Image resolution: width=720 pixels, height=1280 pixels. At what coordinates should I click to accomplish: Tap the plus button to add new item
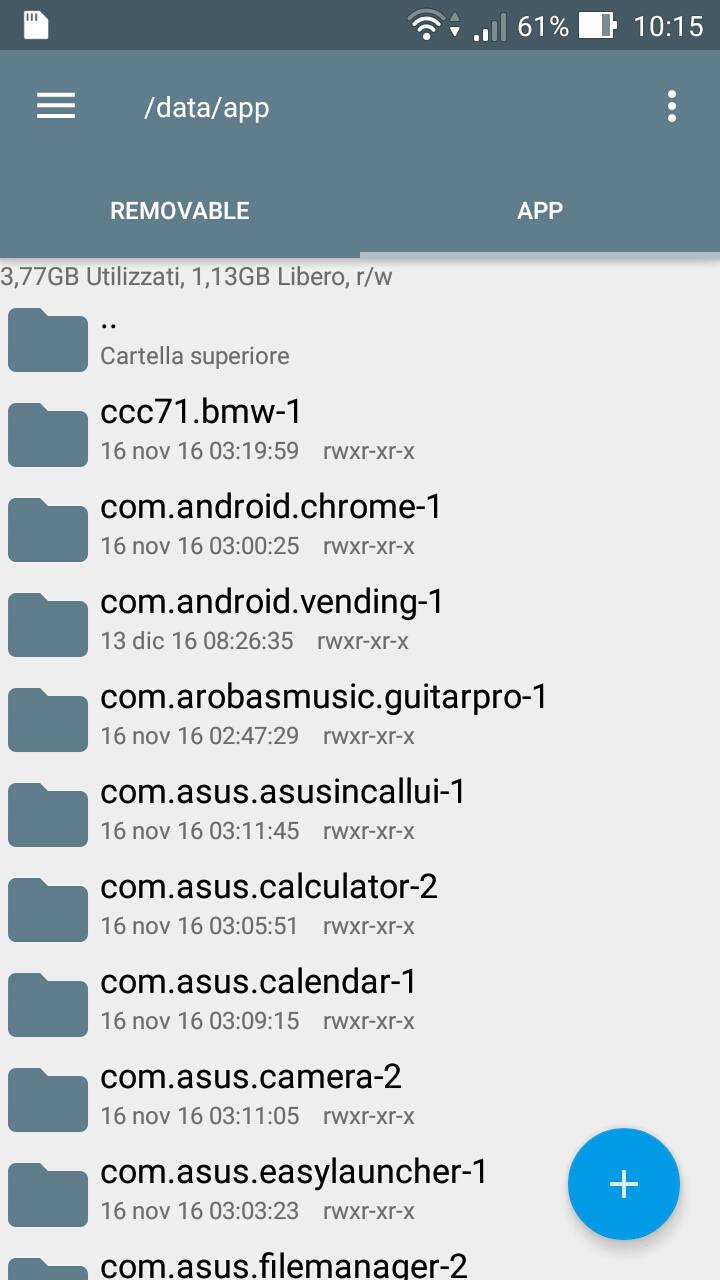coord(624,1184)
